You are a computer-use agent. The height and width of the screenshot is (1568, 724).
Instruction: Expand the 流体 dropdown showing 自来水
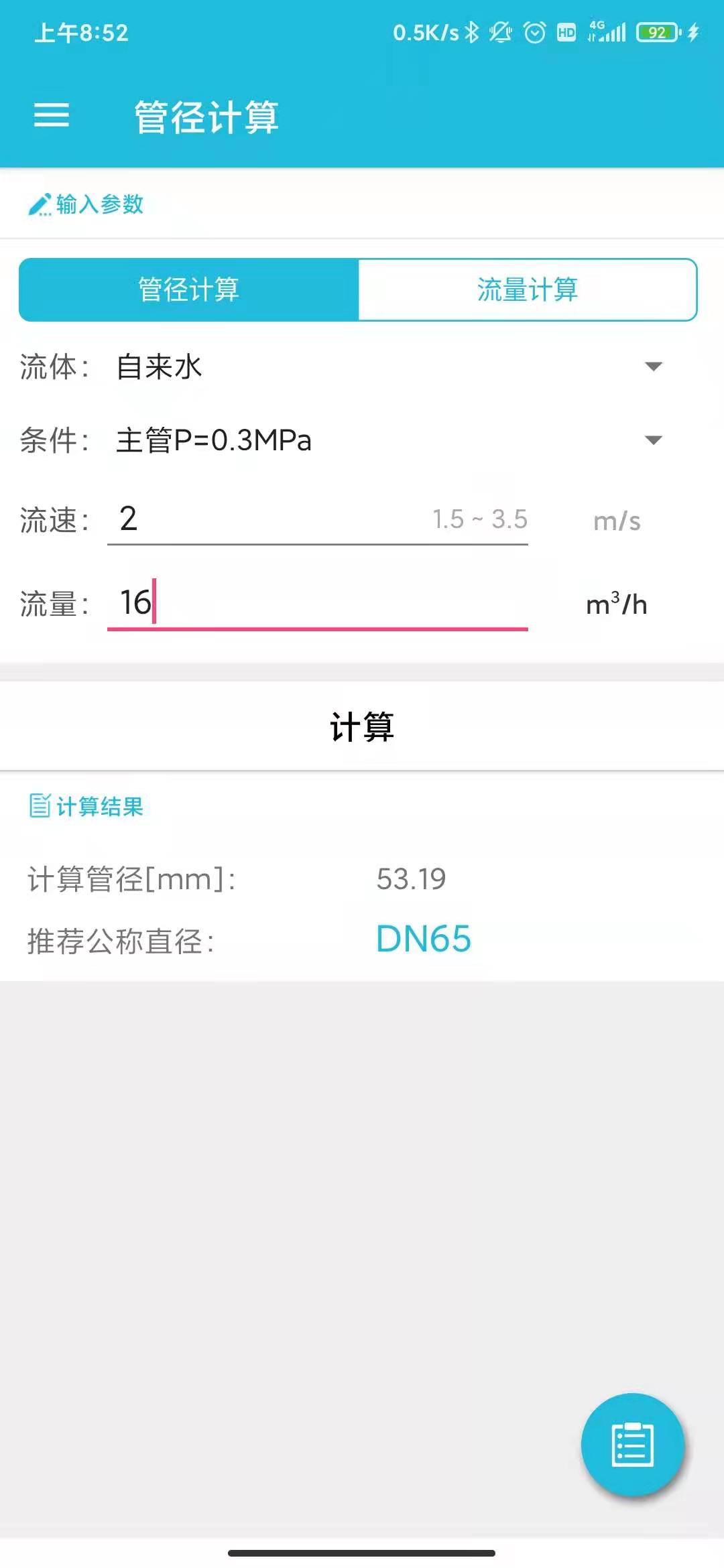click(389, 367)
